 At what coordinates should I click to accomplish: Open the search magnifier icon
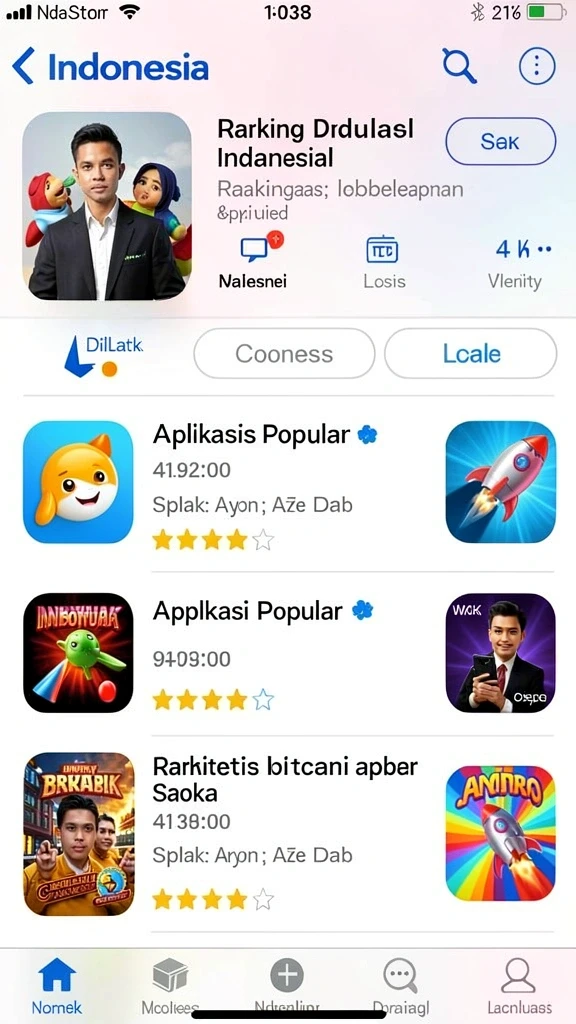tap(459, 66)
